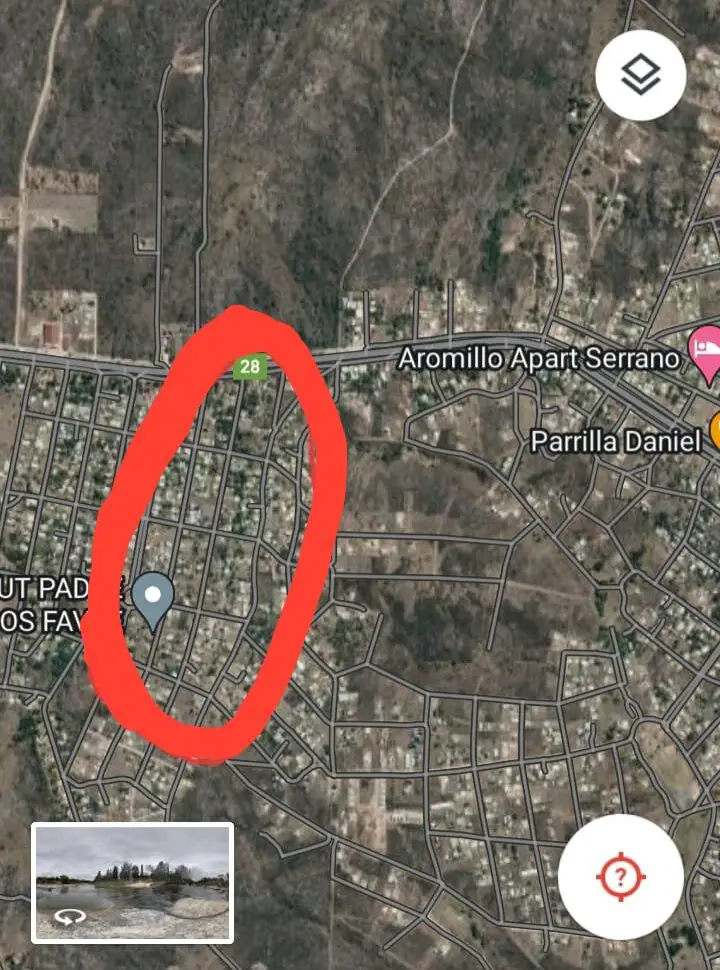Screen dimensions: 720x970
Task: Select the Parrilla Daniel restaurant pin
Action: point(714,431)
